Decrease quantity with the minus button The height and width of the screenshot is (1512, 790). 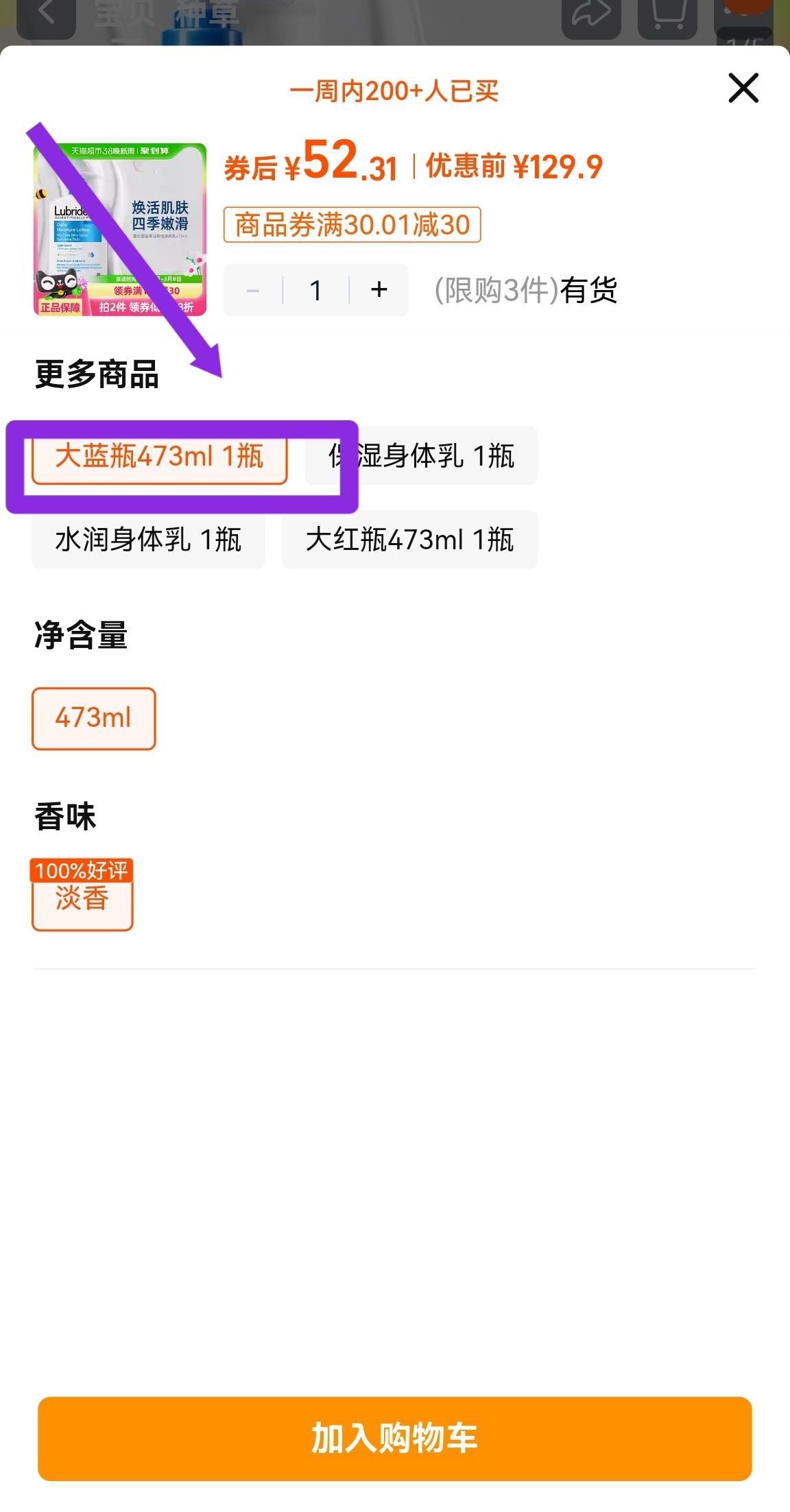coord(253,290)
